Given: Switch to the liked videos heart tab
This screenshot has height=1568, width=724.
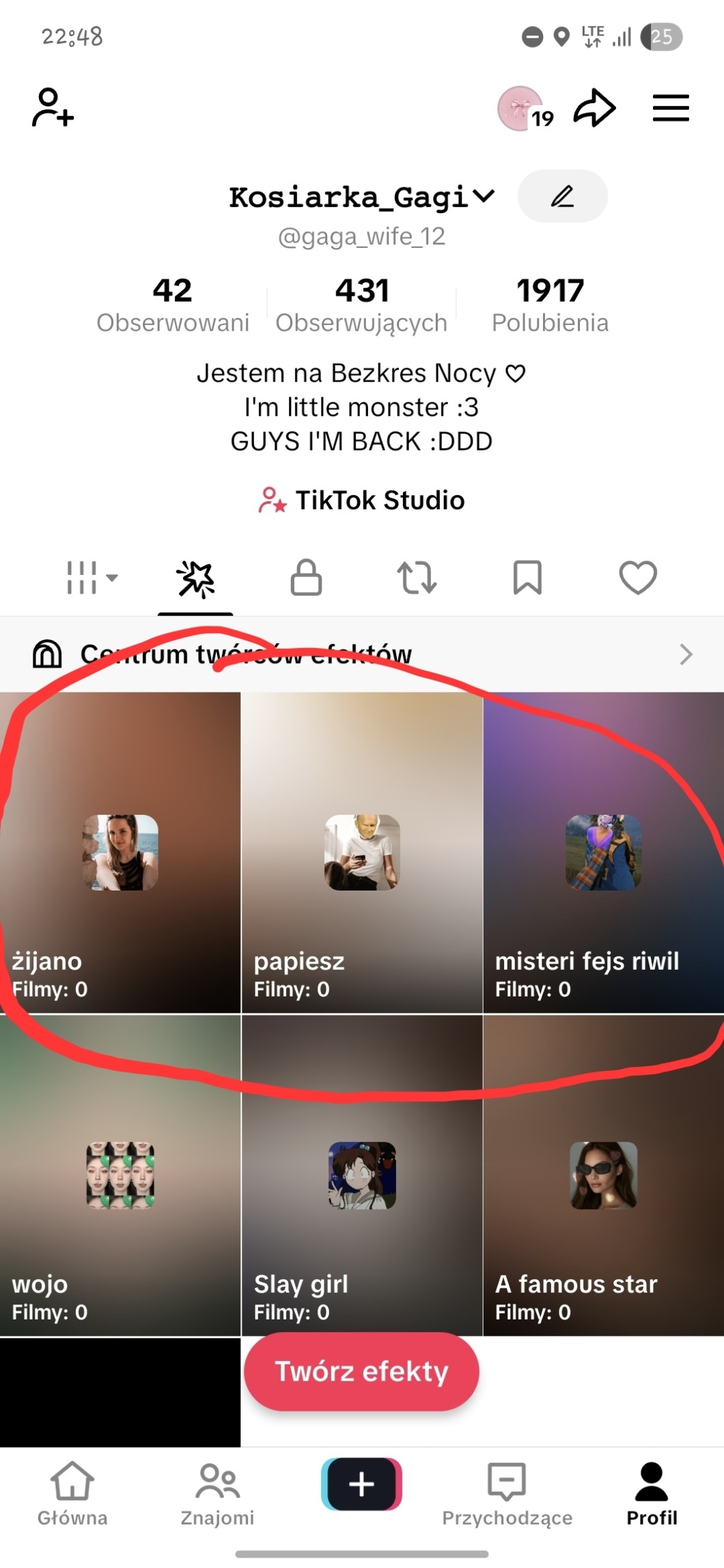Looking at the screenshot, I should [637, 578].
